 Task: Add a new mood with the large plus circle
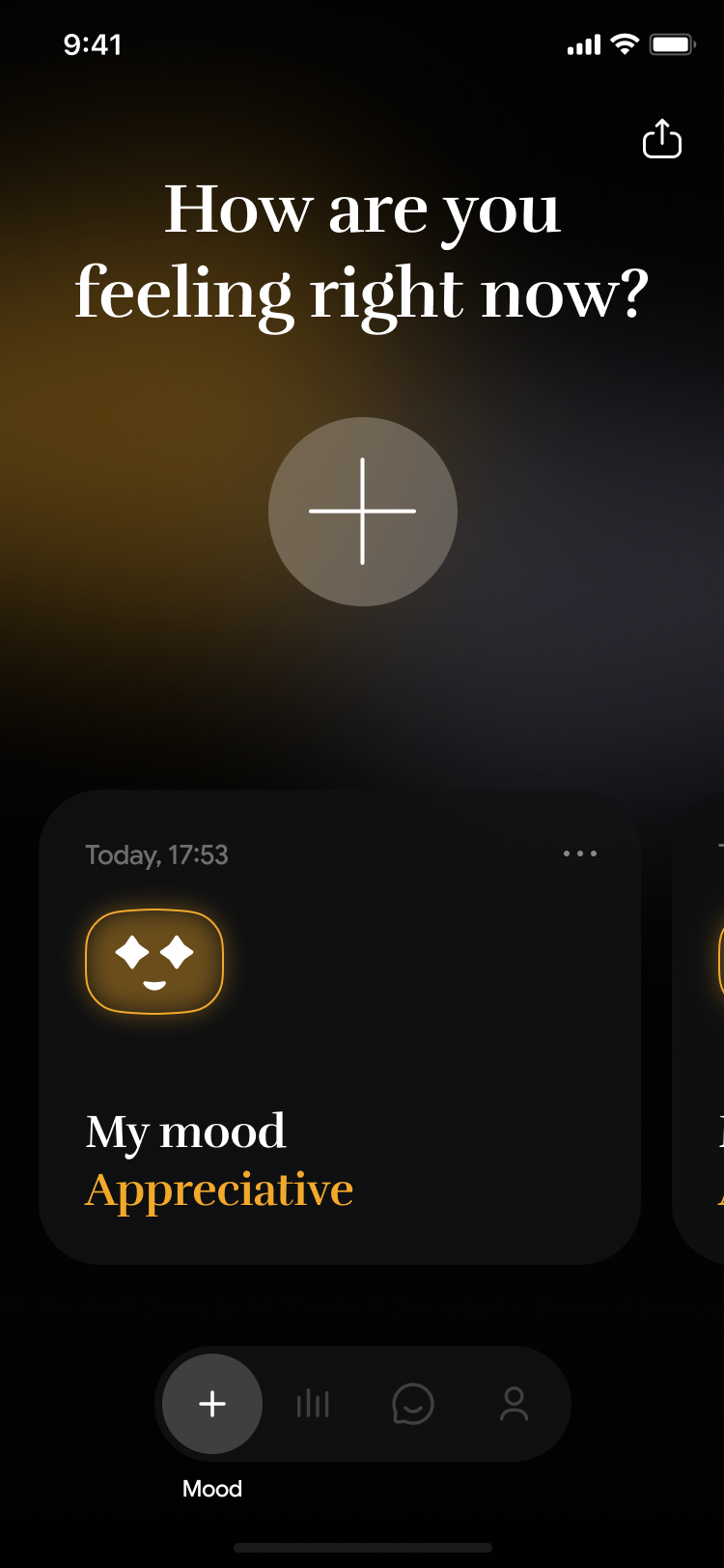click(363, 512)
